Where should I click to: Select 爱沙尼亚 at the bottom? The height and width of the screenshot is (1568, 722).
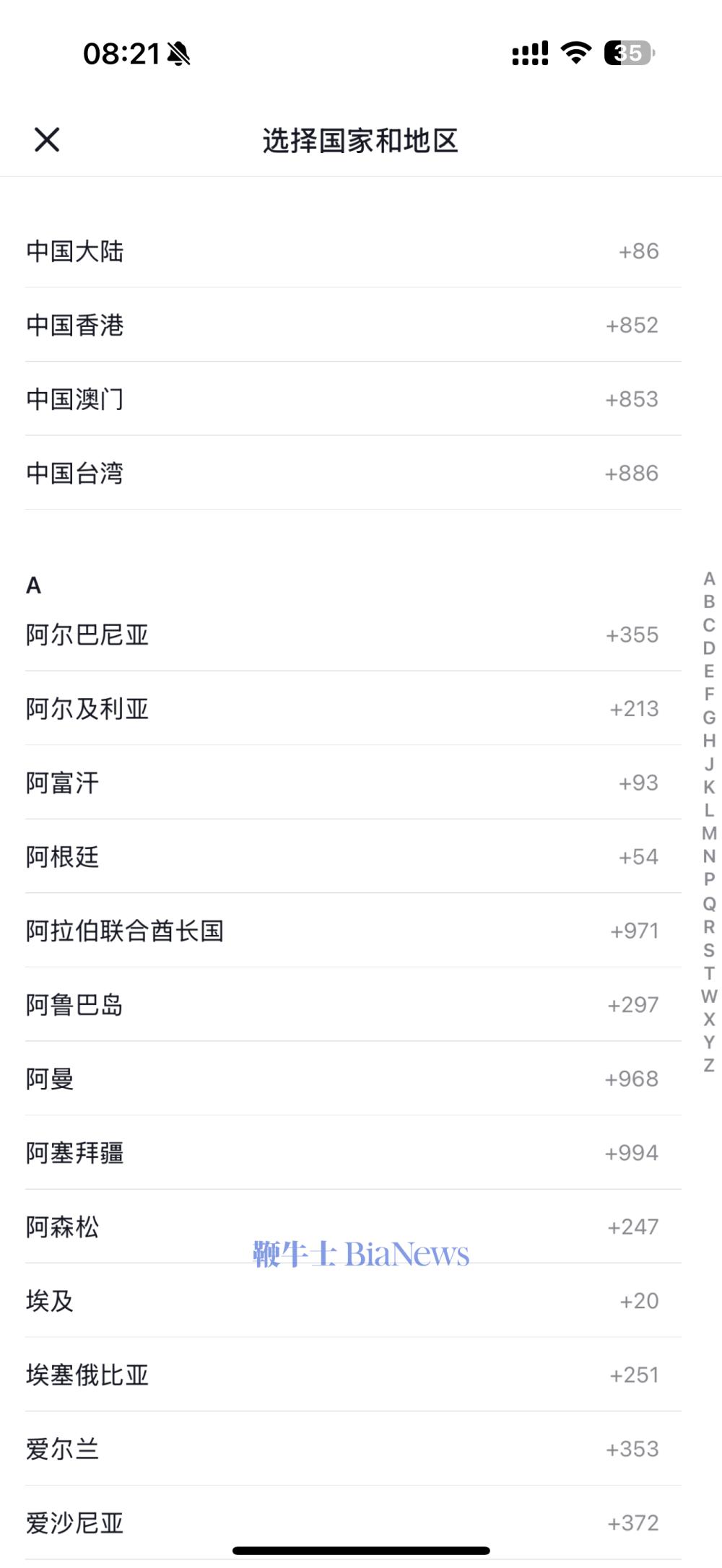[x=361, y=1523]
